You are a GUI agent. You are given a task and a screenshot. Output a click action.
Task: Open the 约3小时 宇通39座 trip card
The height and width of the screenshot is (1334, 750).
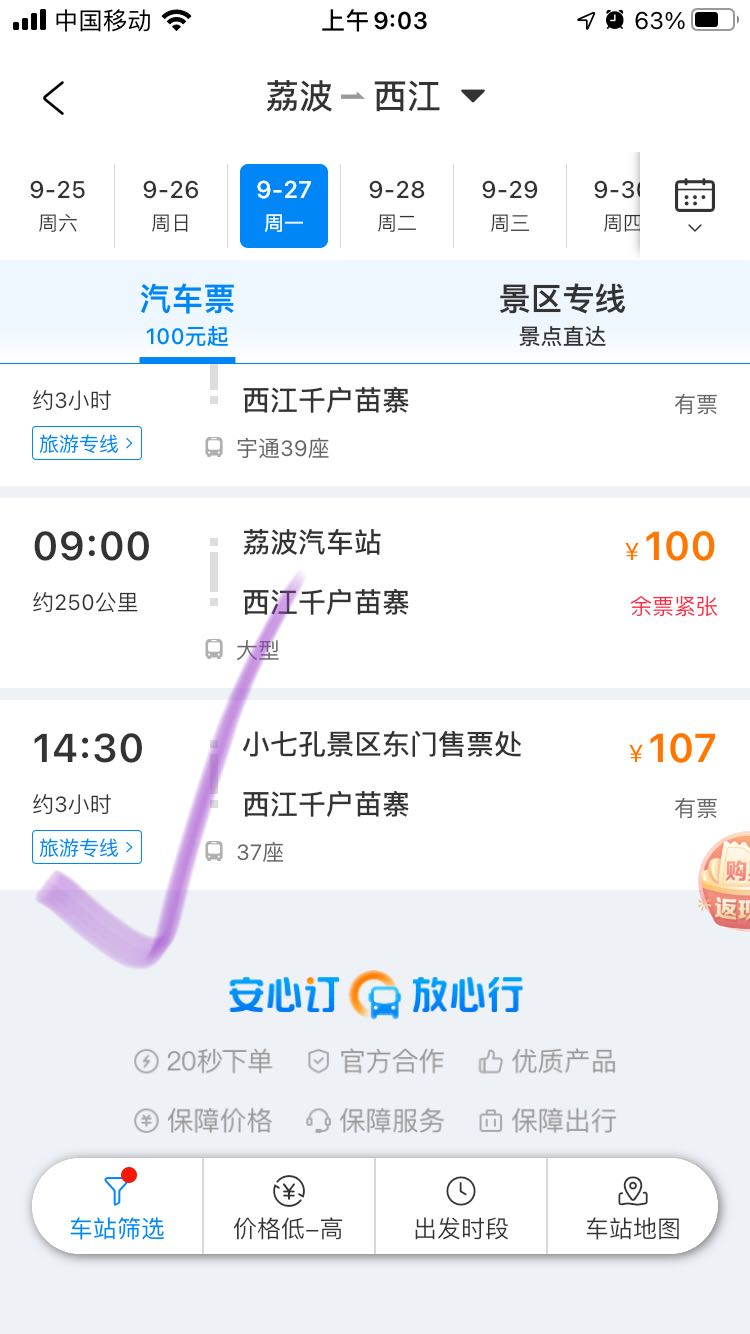(x=375, y=424)
